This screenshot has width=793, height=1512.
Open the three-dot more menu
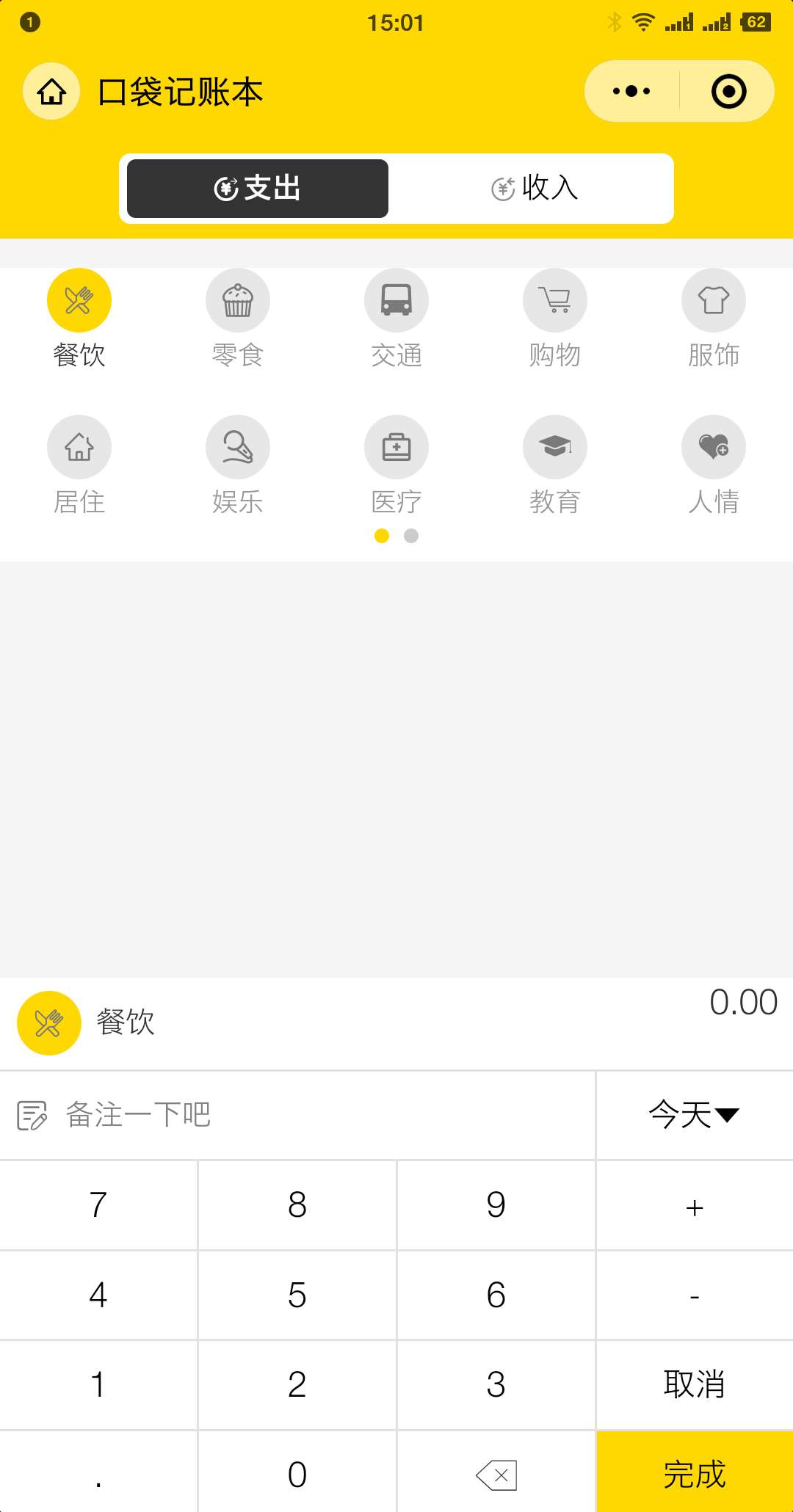point(631,92)
